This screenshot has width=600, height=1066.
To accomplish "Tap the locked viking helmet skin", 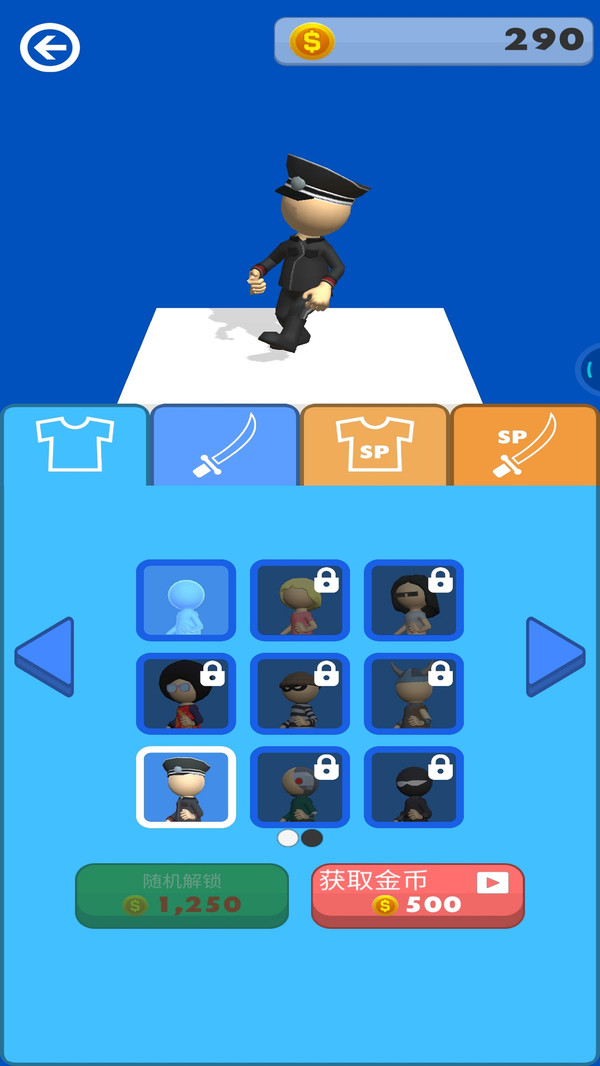I will coord(414,694).
